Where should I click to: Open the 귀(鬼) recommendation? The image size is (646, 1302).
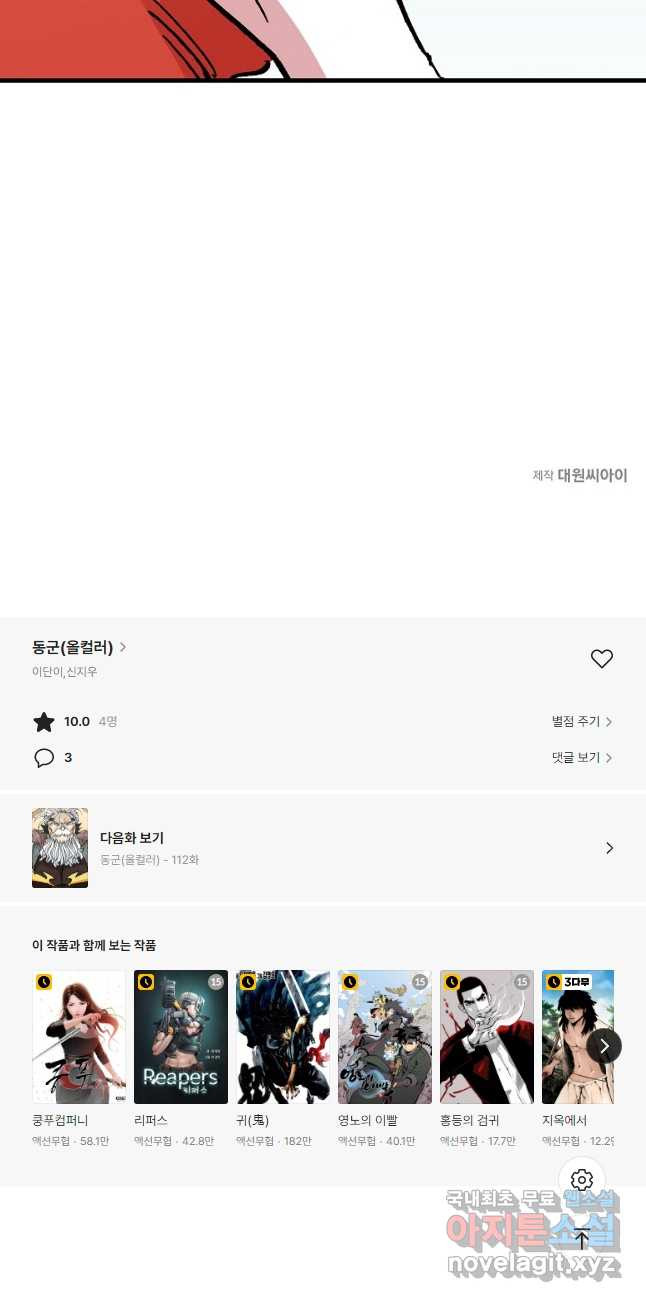pos(283,1037)
